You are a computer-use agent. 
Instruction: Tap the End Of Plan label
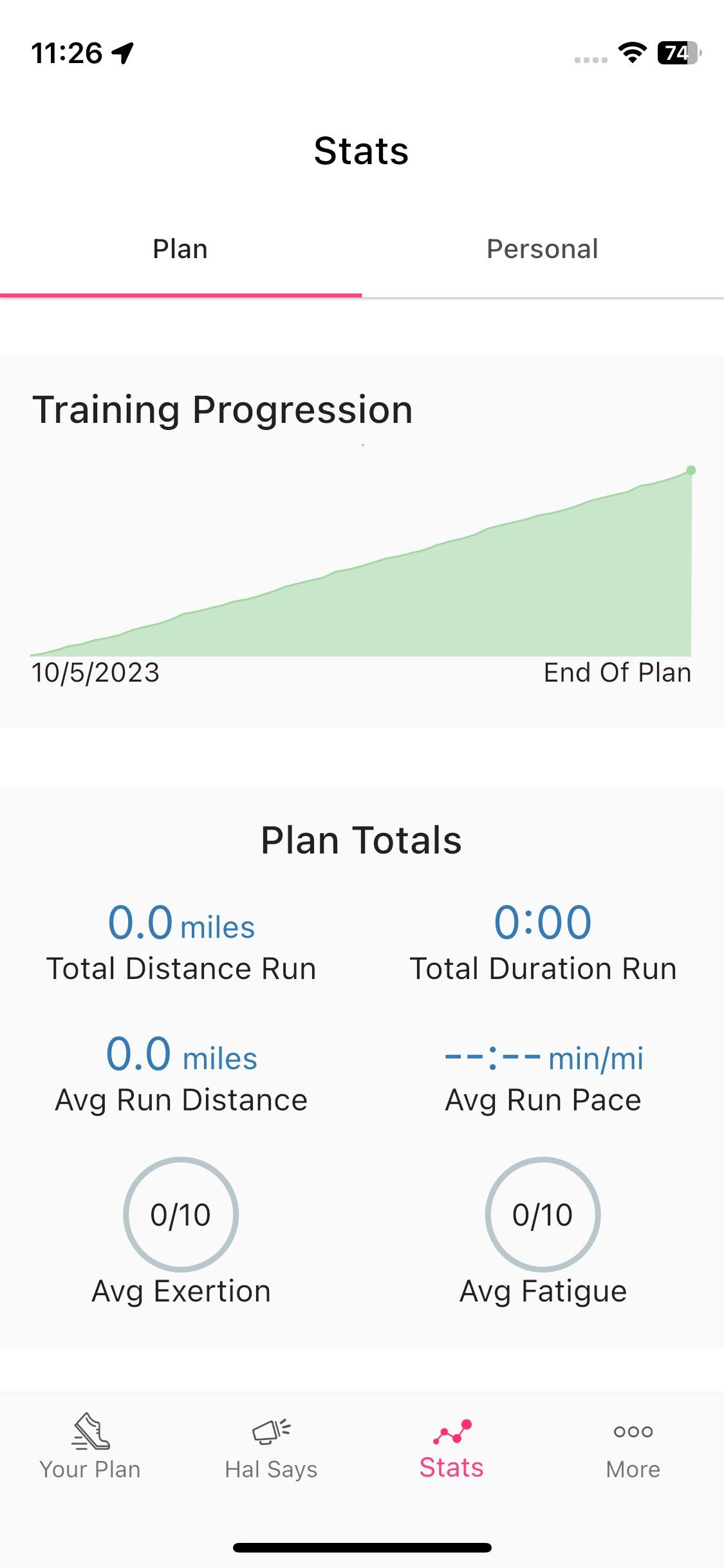(618, 672)
